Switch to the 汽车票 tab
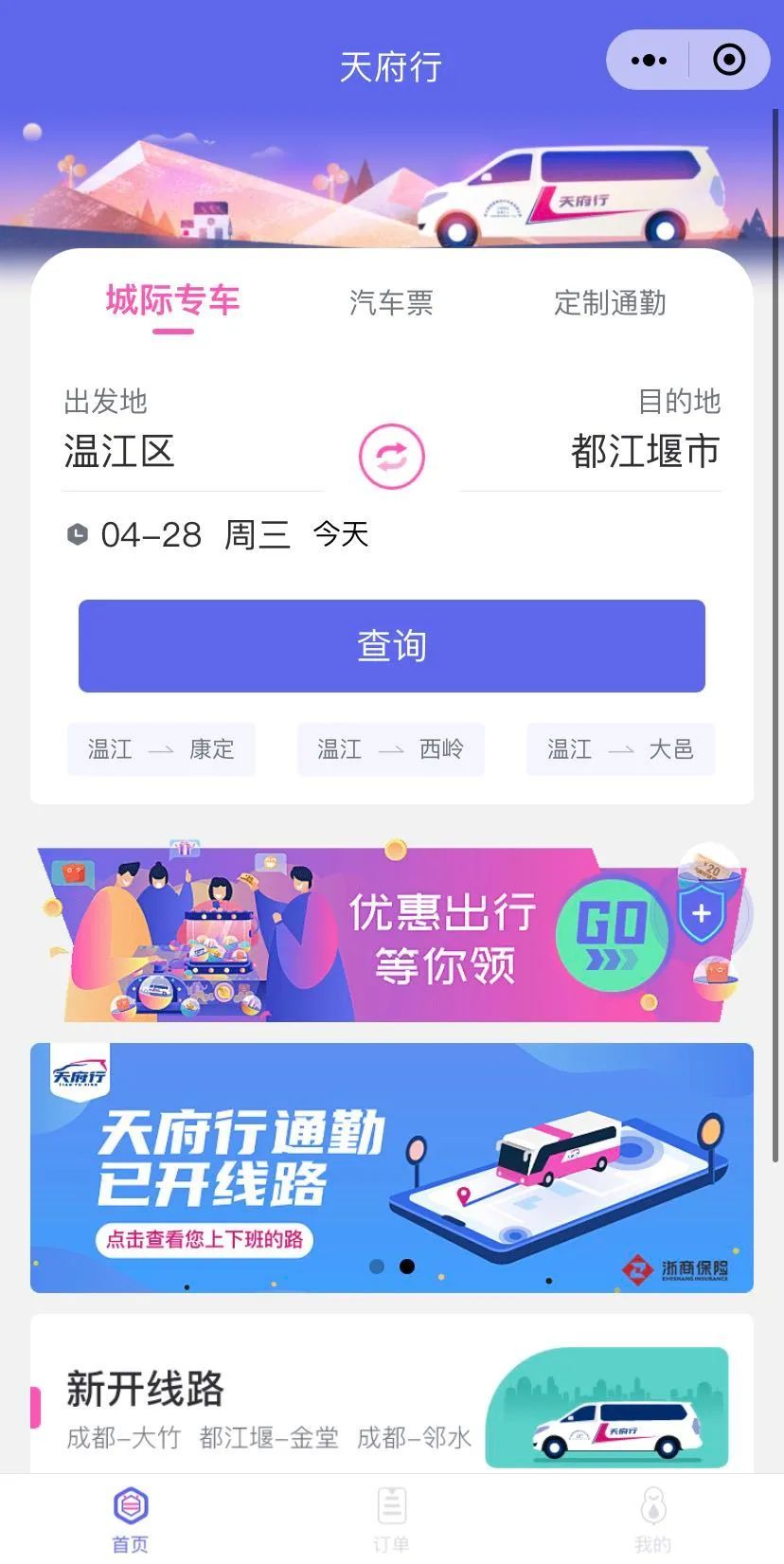784x1564 pixels. pyautogui.click(x=391, y=303)
